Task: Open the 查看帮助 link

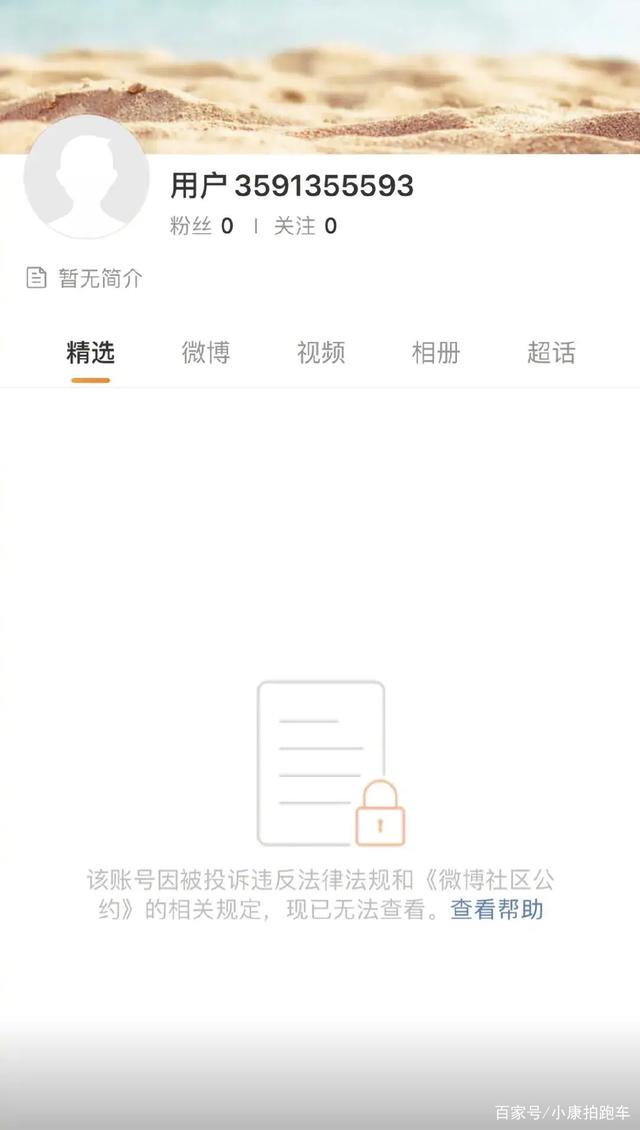Action: click(x=497, y=910)
